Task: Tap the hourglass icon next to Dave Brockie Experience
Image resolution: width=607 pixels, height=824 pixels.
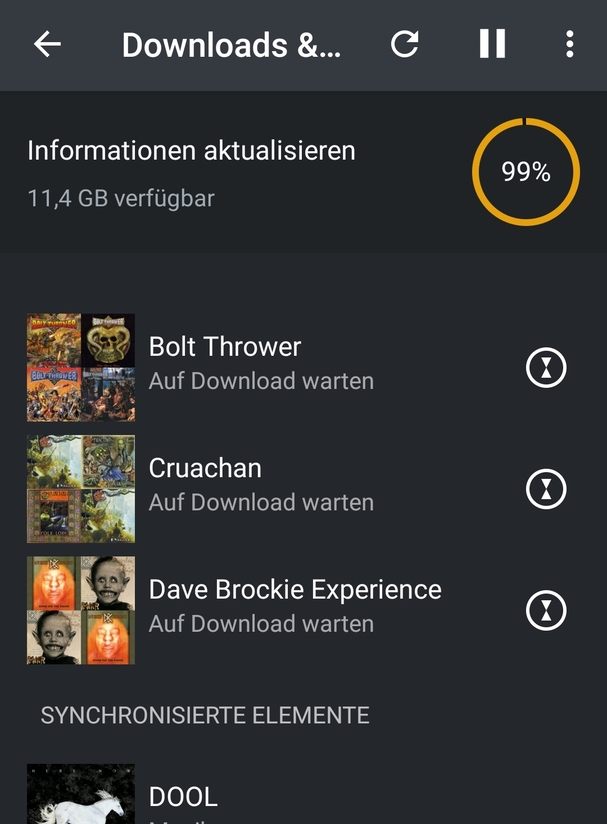Action: [x=546, y=610]
